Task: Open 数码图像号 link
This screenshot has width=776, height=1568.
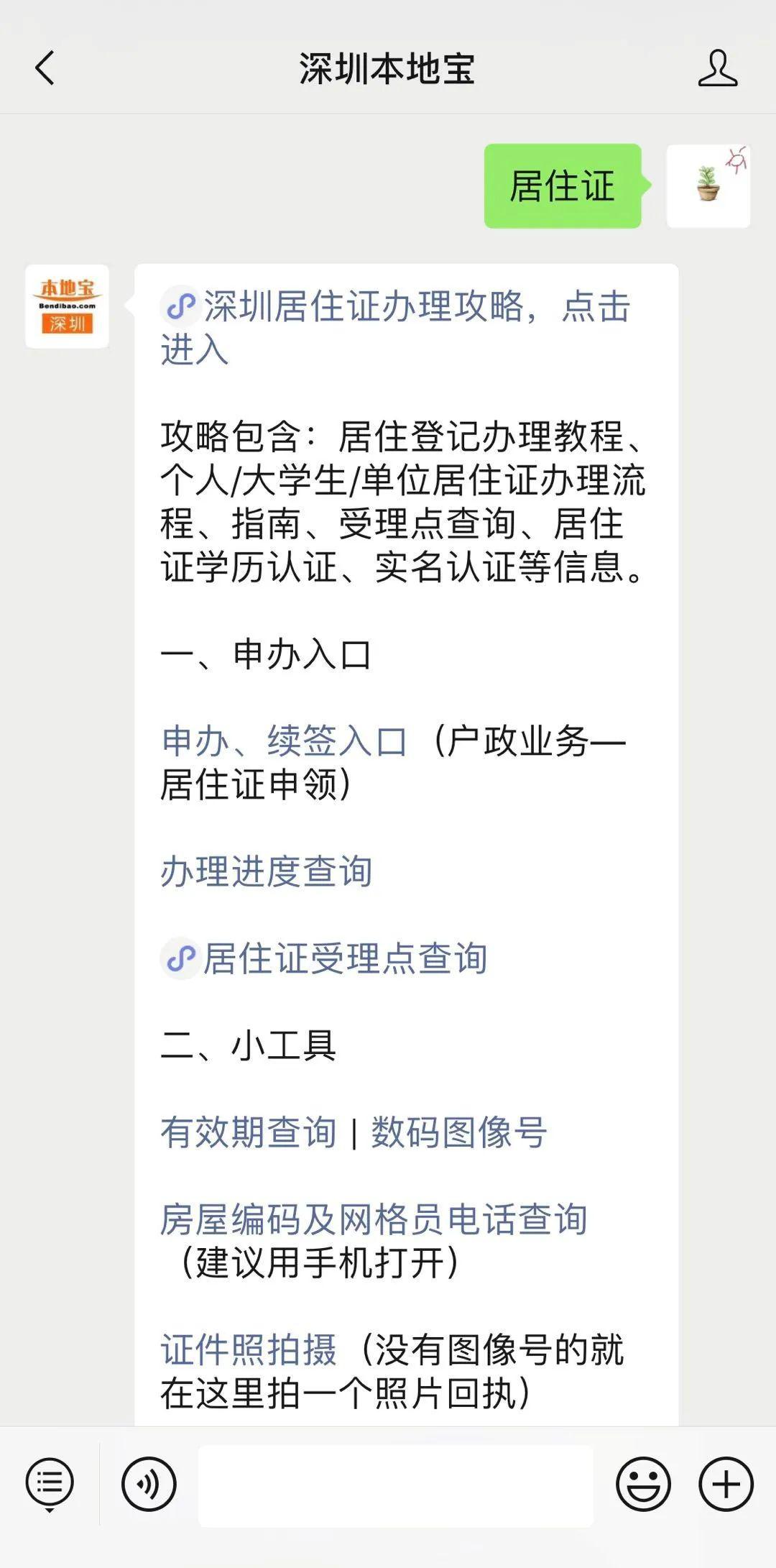Action: 458,1132
